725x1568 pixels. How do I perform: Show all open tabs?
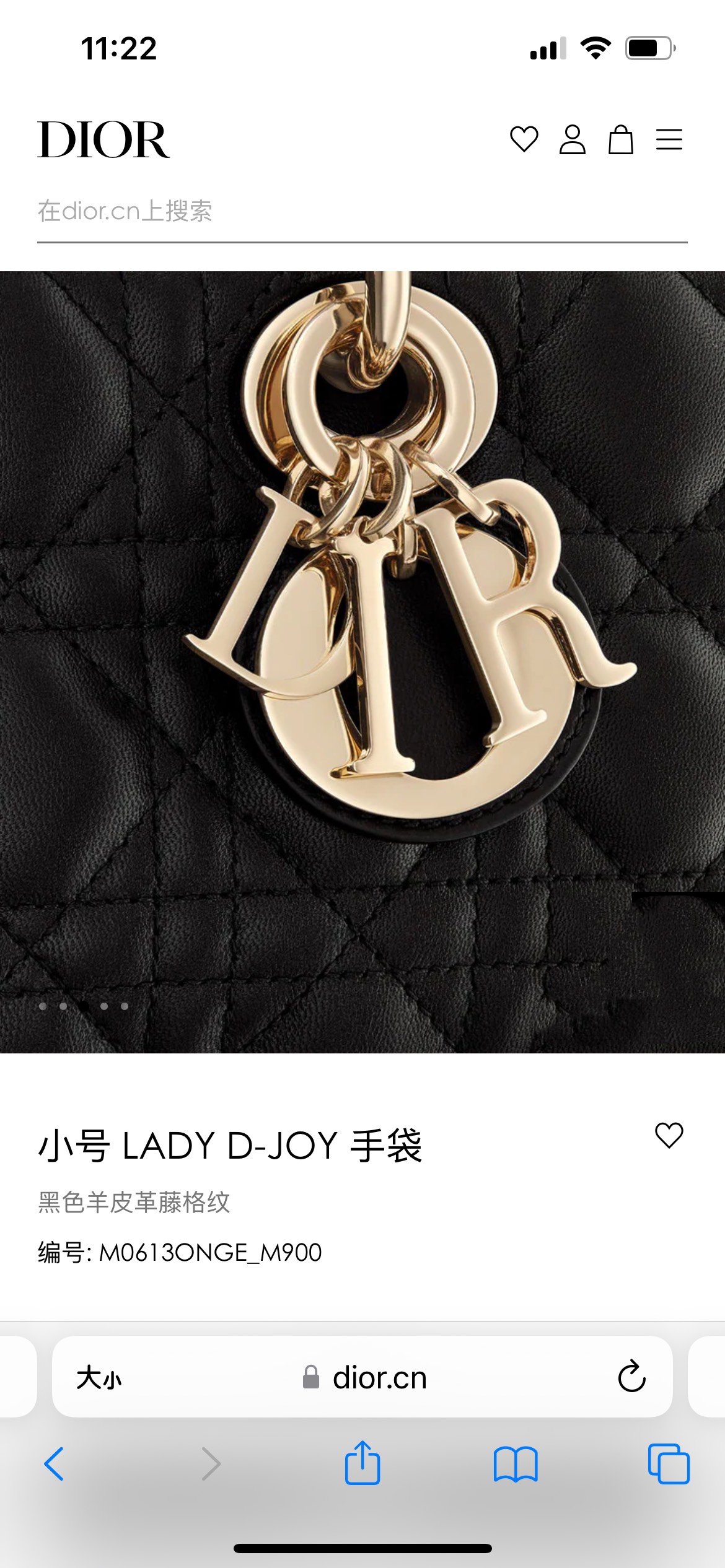(x=668, y=1465)
